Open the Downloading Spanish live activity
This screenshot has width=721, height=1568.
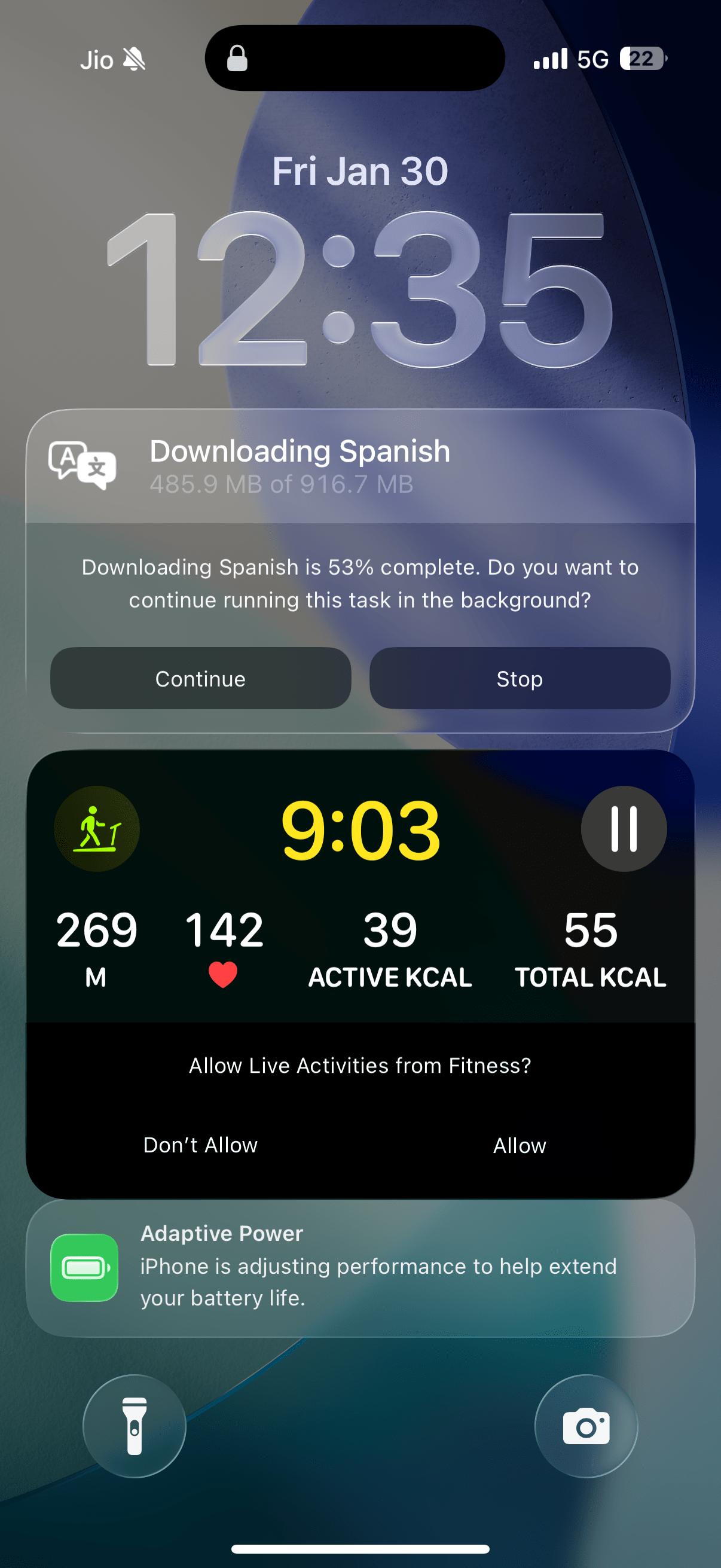click(360, 467)
